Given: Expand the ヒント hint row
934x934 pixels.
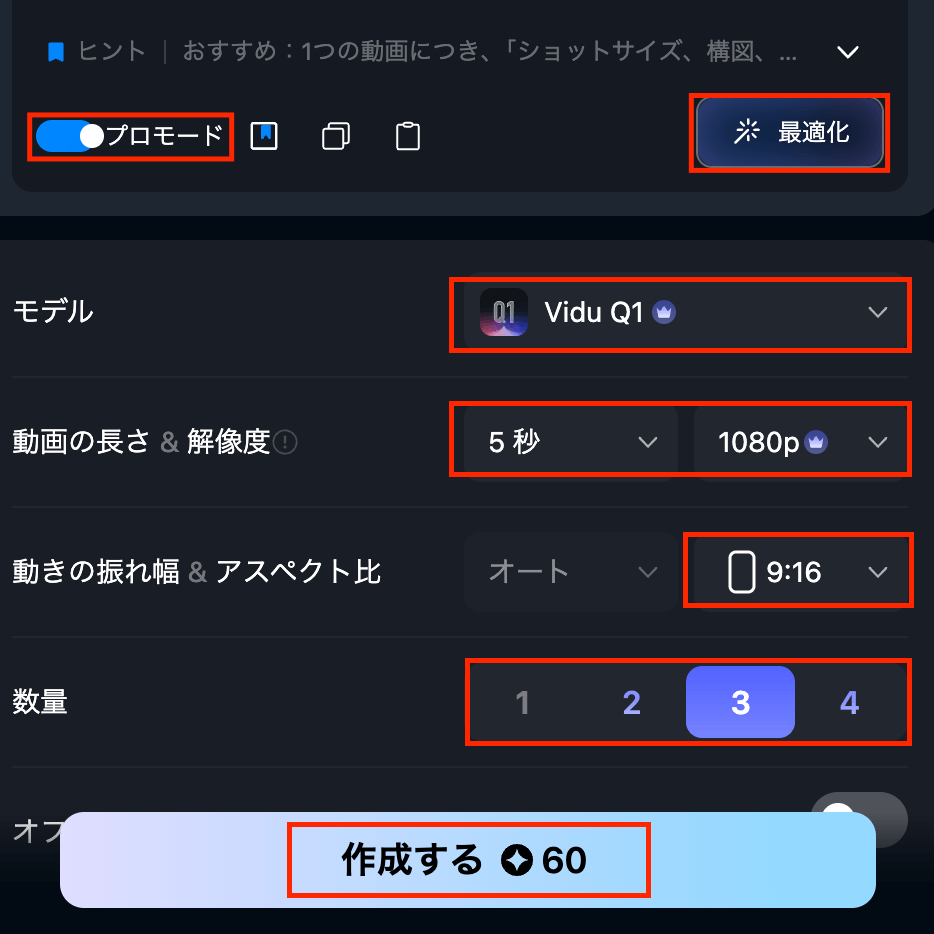Looking at the screenshot, I should pyautogui.click(x=848, y=52).
